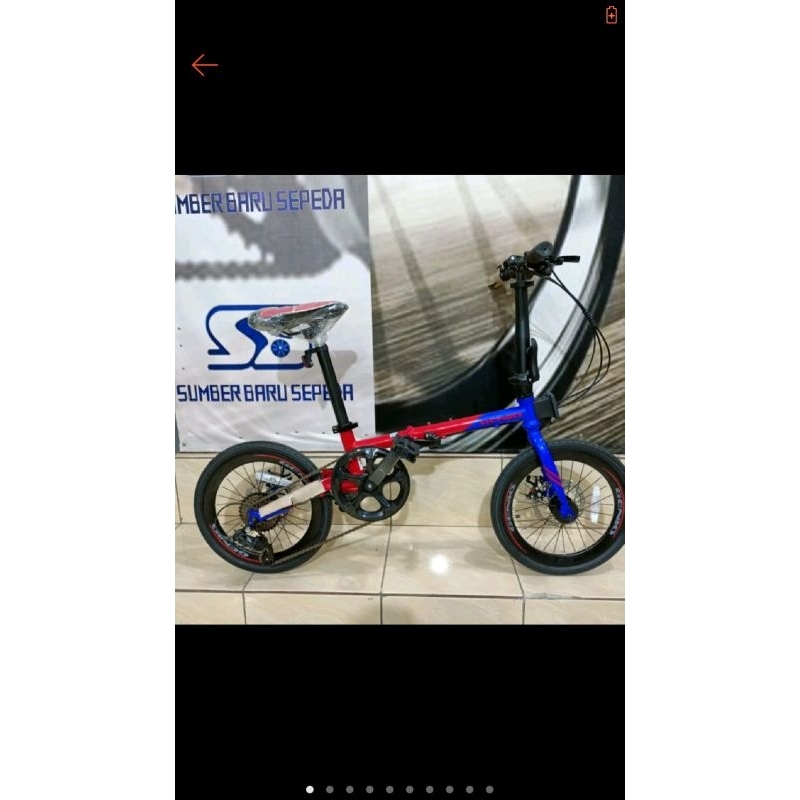Tap the image page indicator dots
Viewport: 800px width, 800px height.
[x=399, y=789]
